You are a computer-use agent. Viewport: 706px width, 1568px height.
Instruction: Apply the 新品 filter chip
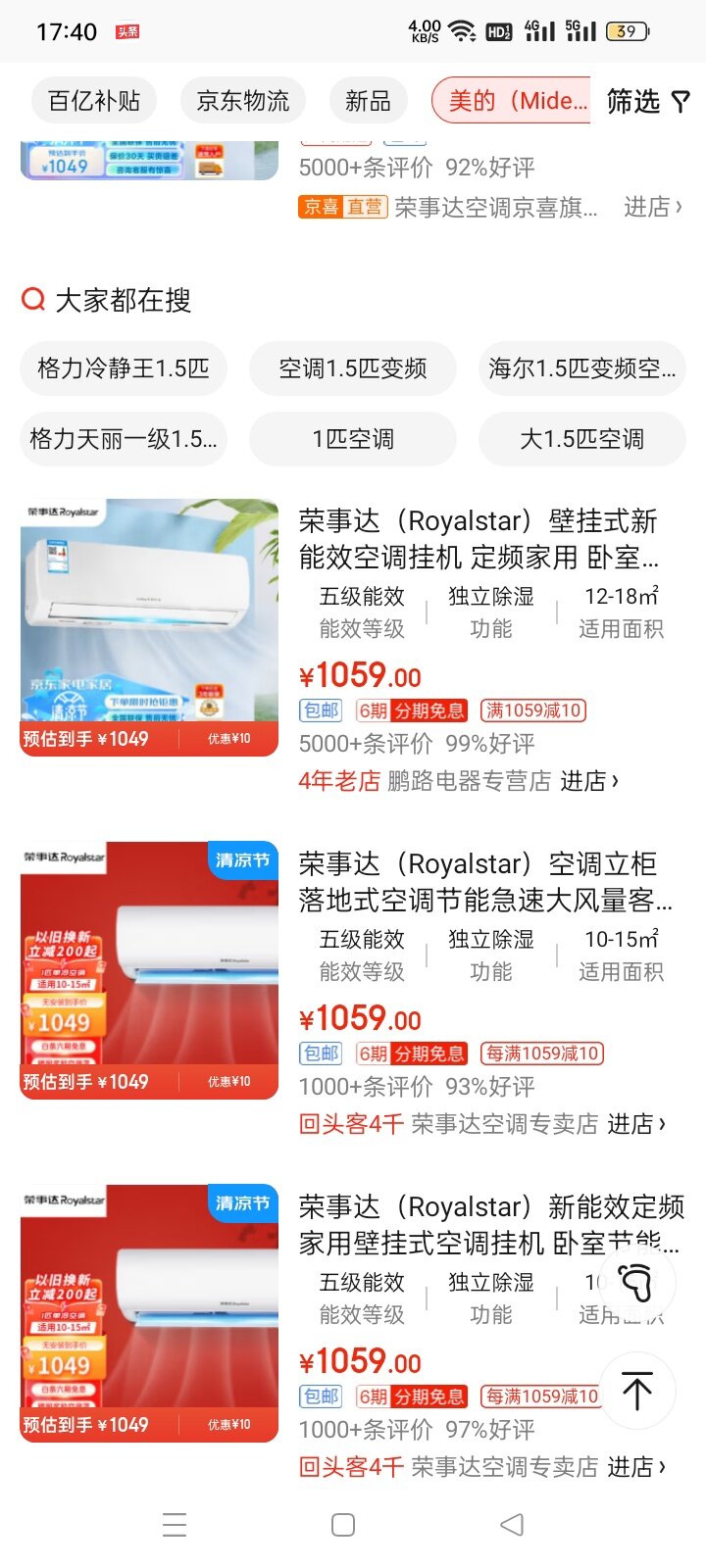368,101
